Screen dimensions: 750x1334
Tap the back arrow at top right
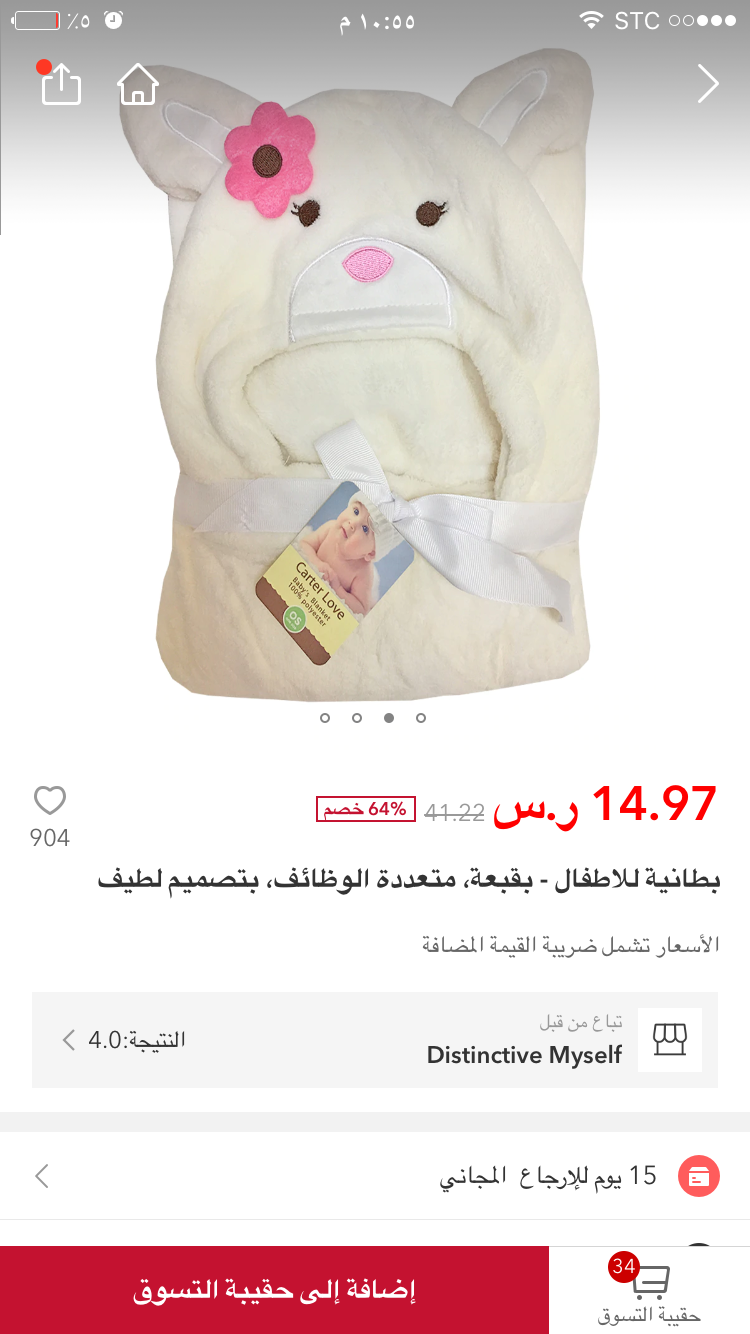(707, 84)
